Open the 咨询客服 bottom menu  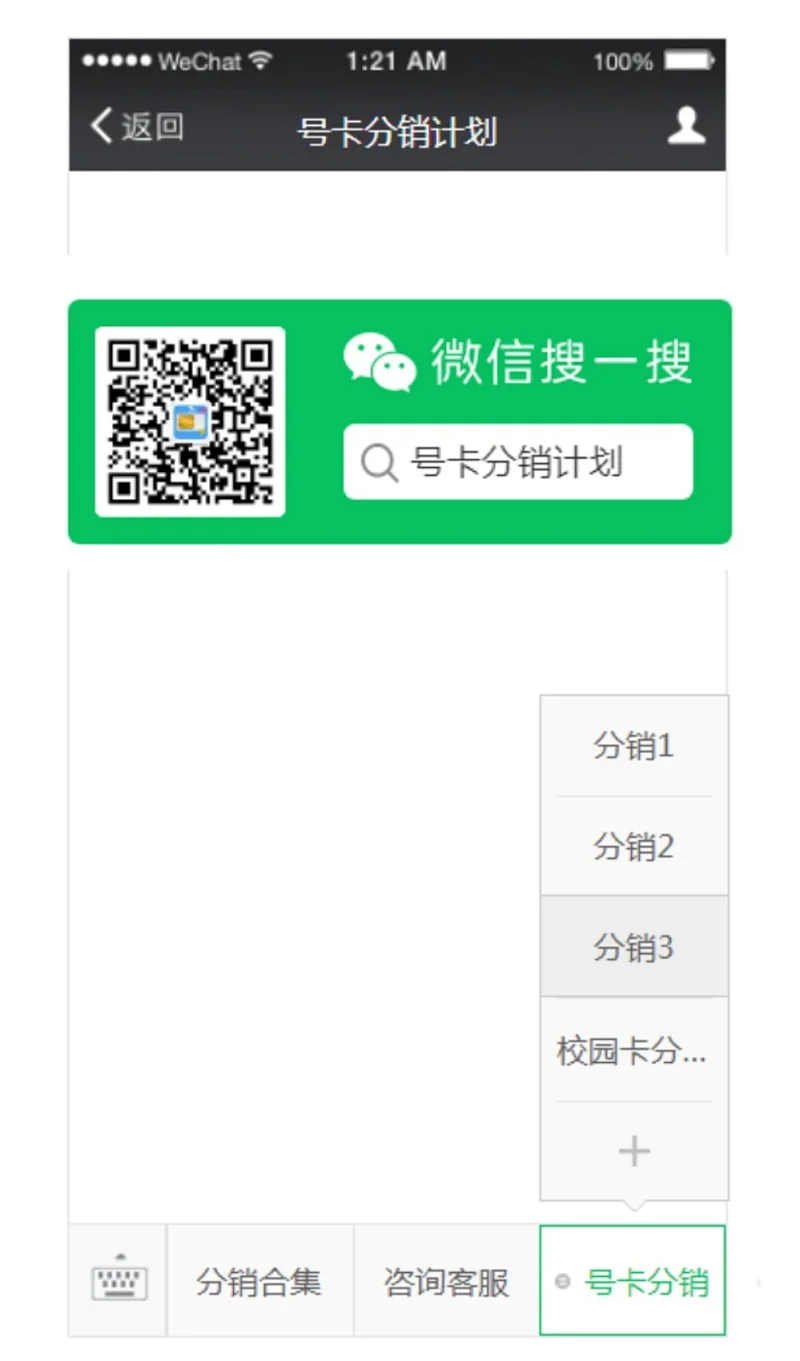(x=446, y=1281)
